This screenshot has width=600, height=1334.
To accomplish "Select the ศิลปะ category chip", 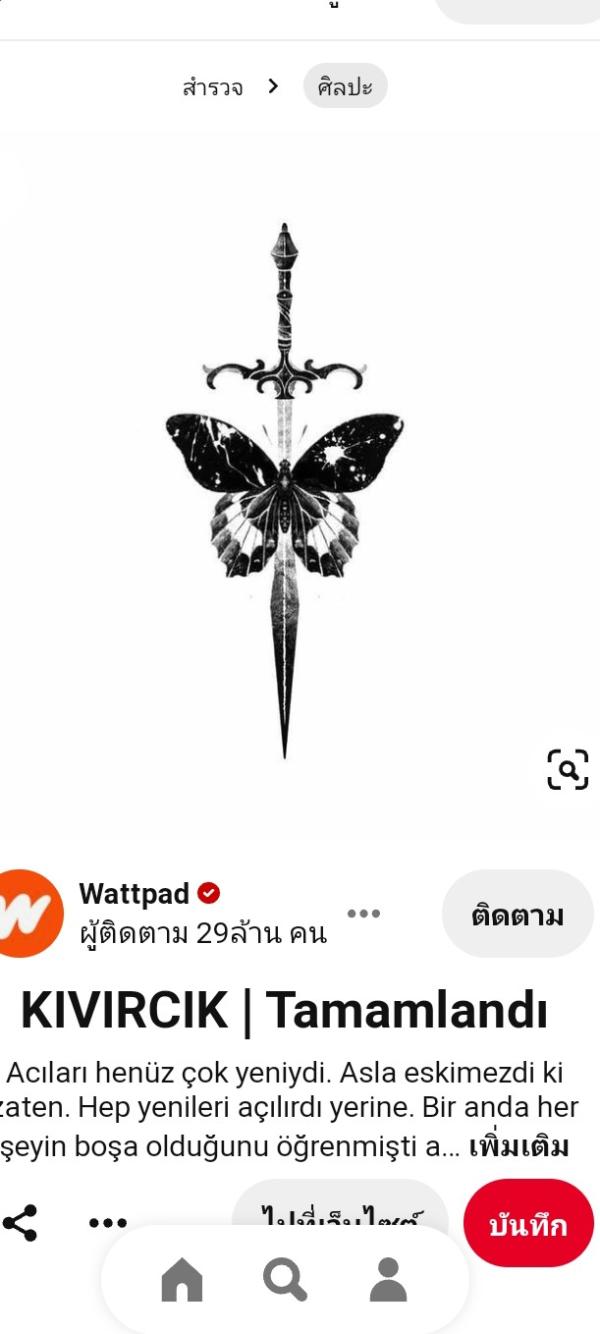I will coord(345,87).
